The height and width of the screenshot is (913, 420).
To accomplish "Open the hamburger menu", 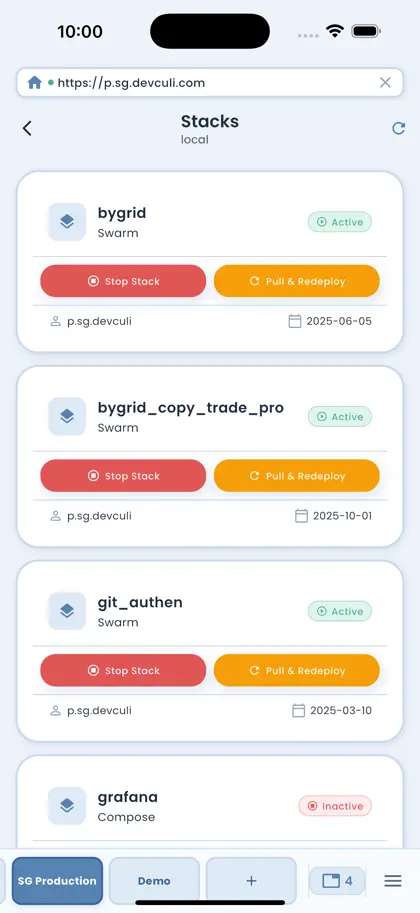I will tap(393, 881).
